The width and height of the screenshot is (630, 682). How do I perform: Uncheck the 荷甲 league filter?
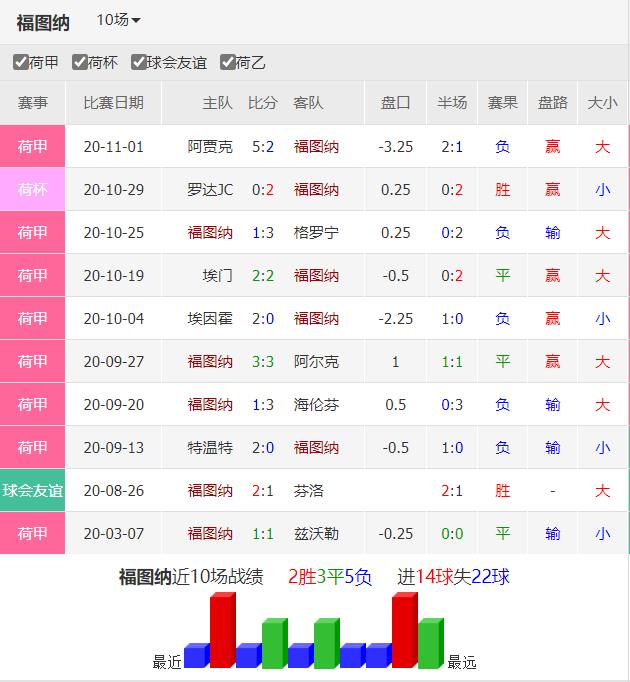tap(21, 62)
